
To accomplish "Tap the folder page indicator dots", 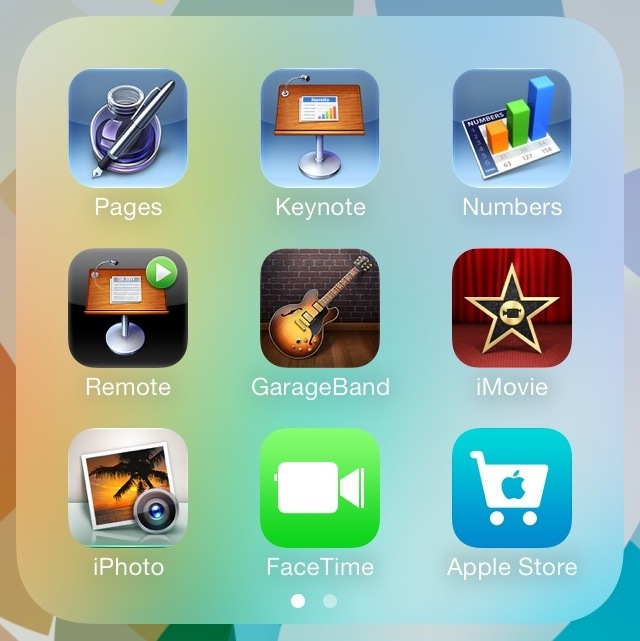I will [x=314, y=601].
